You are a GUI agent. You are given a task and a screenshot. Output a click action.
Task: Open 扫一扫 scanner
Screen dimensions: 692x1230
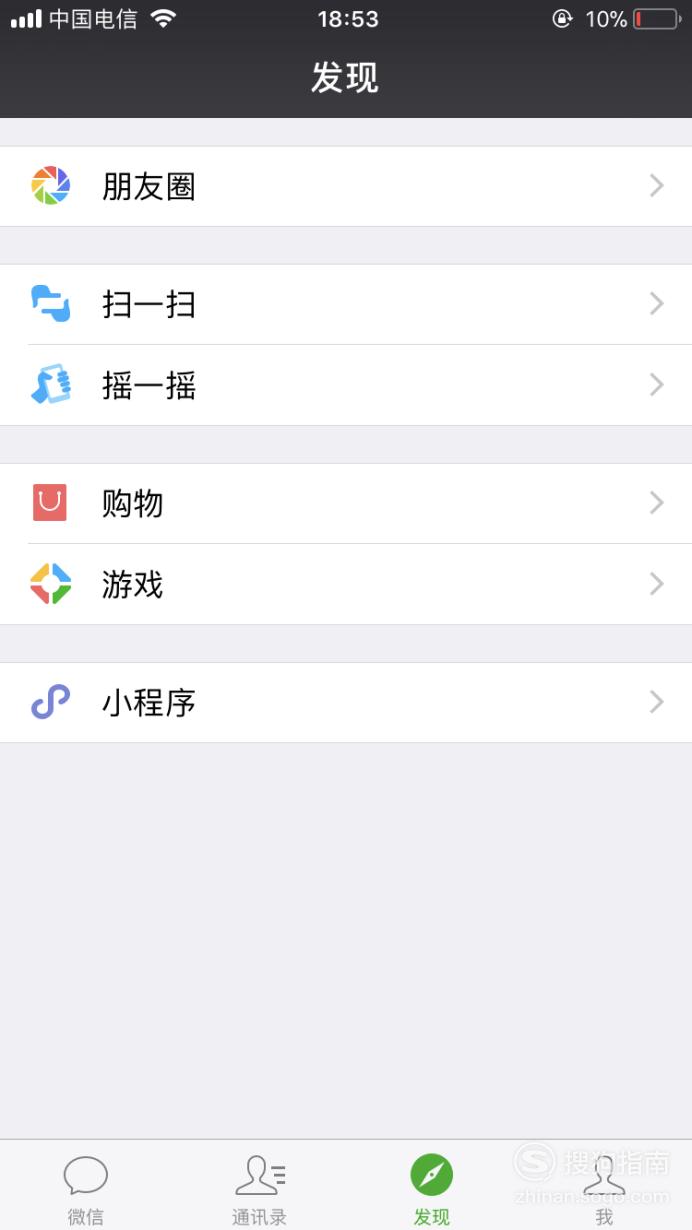tap(346, 304)
